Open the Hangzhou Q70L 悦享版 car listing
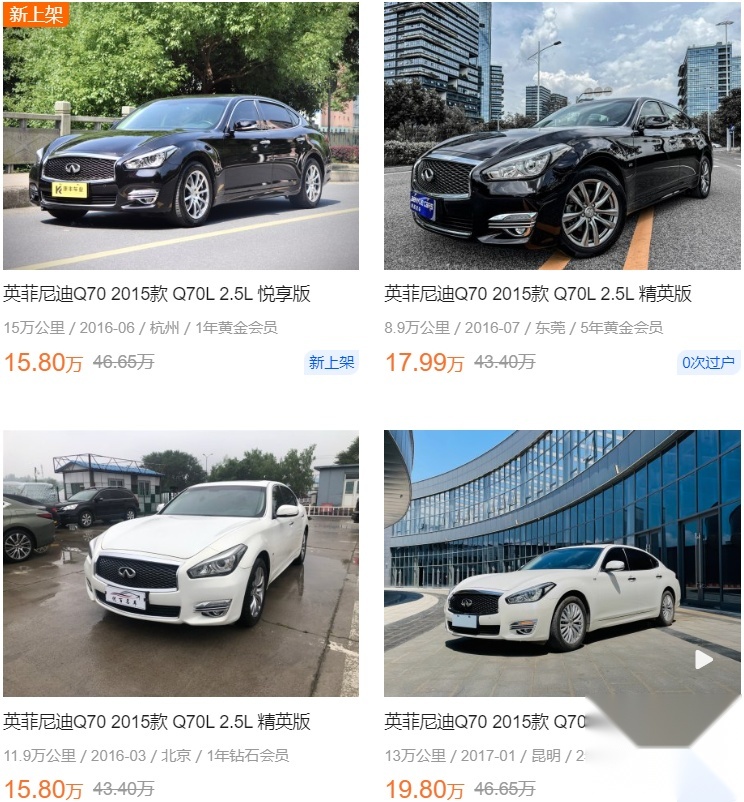Image resolution: width=744 pixels, height=802 pixels. pos(157,294)
